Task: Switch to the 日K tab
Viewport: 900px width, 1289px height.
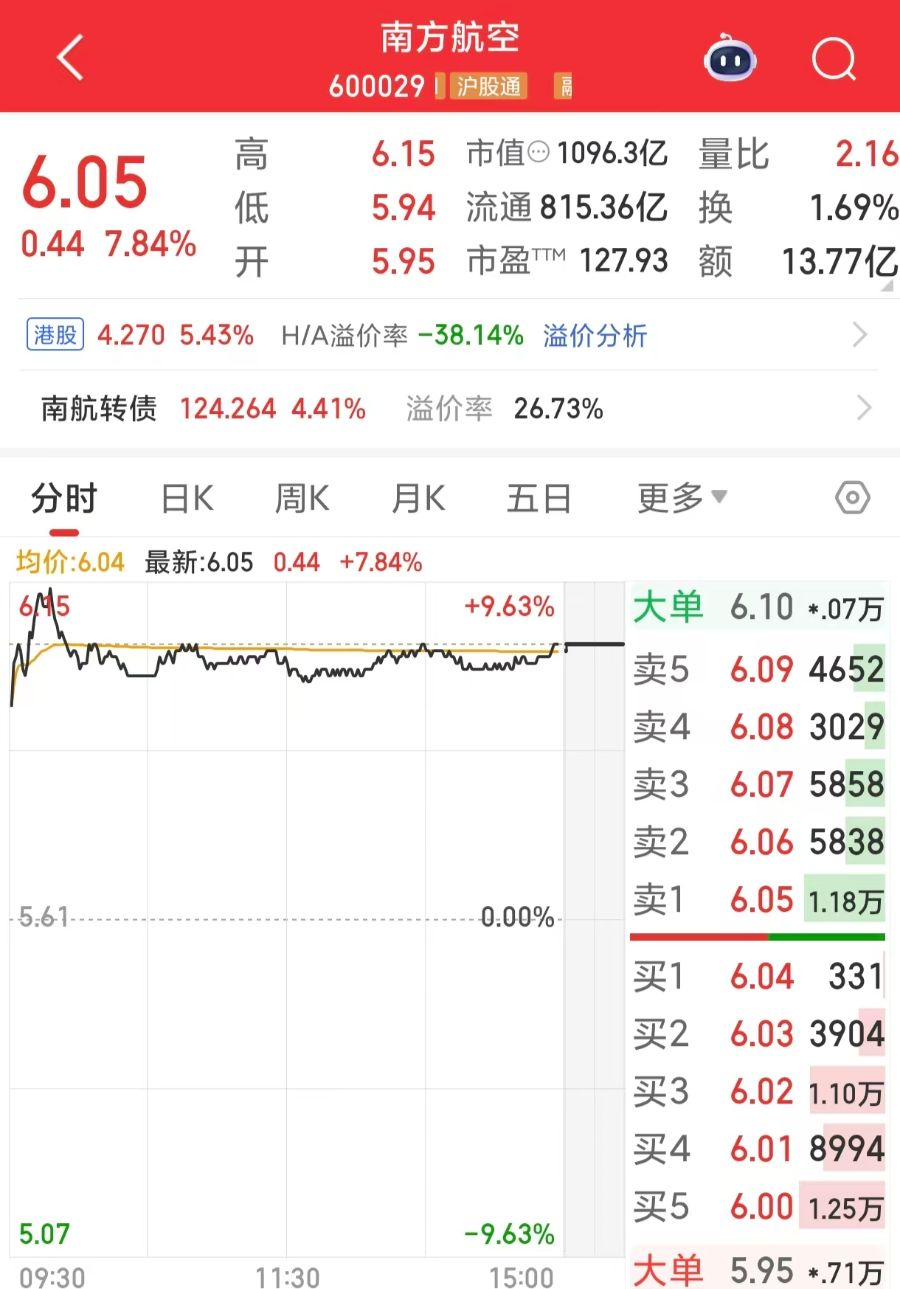Action: tap(186, 497)
